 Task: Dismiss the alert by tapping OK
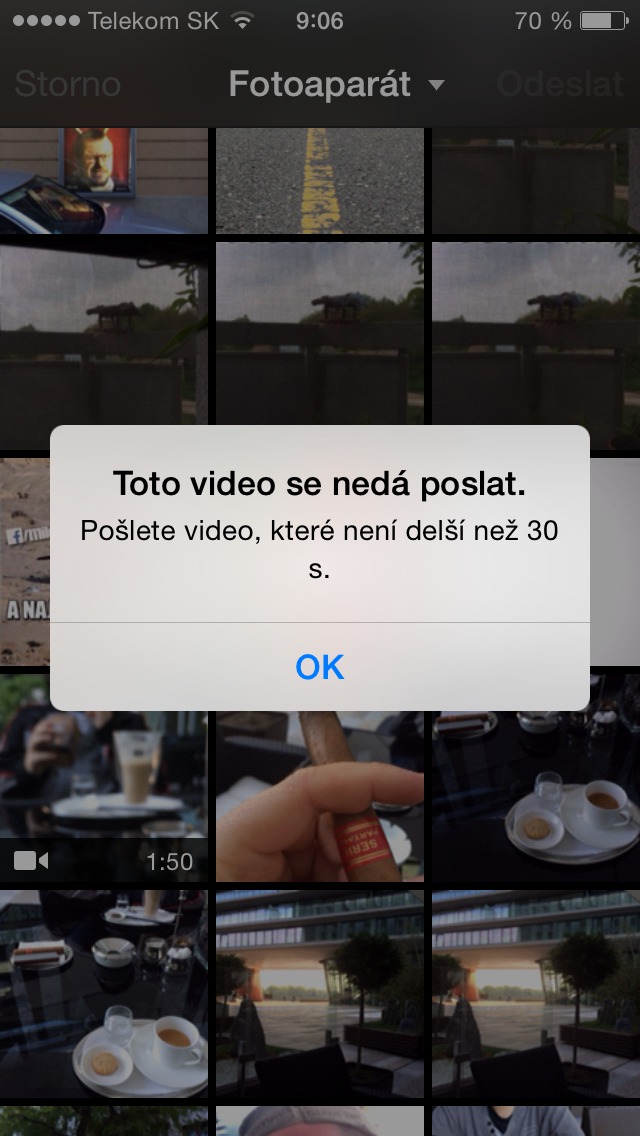coord(320,666)
